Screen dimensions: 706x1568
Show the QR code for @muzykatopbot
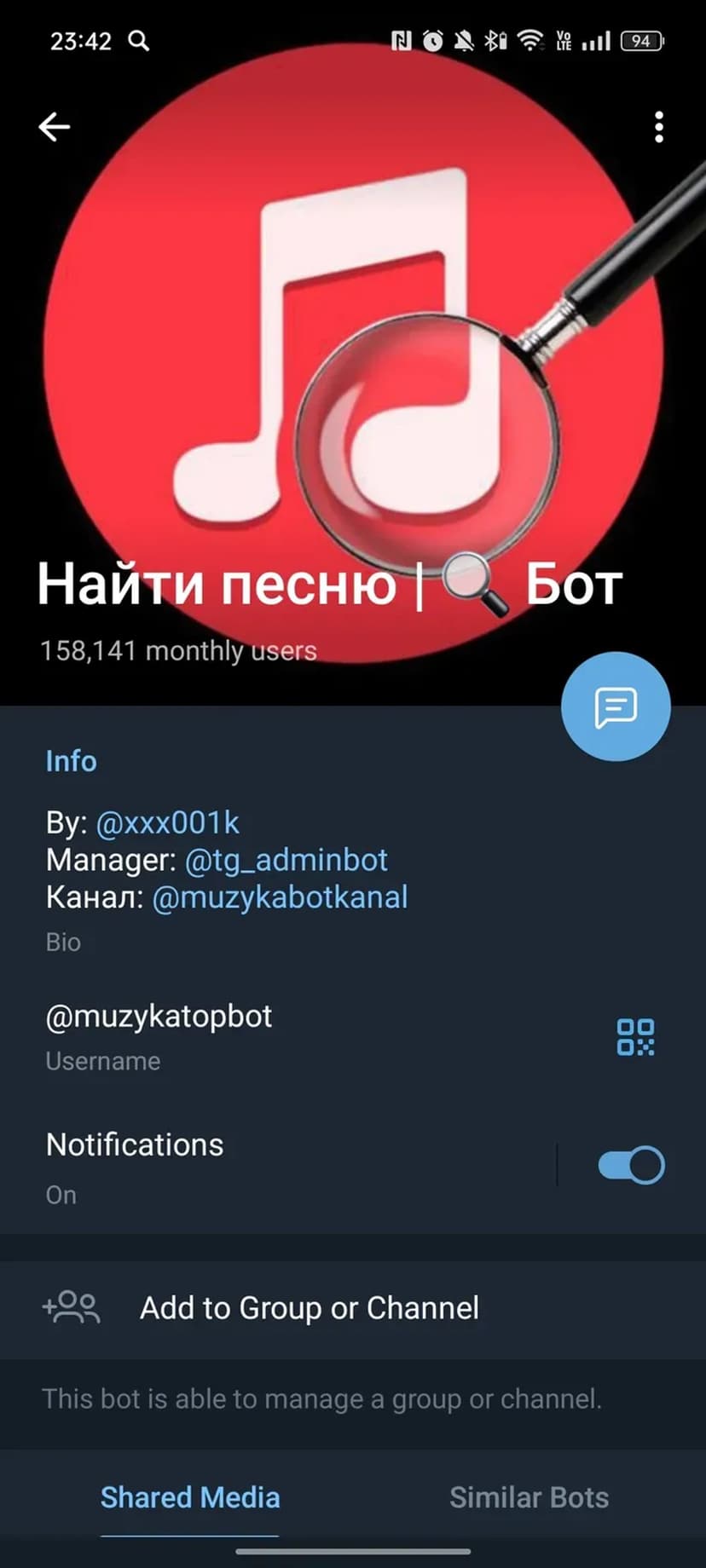(x=635, y=1037)
